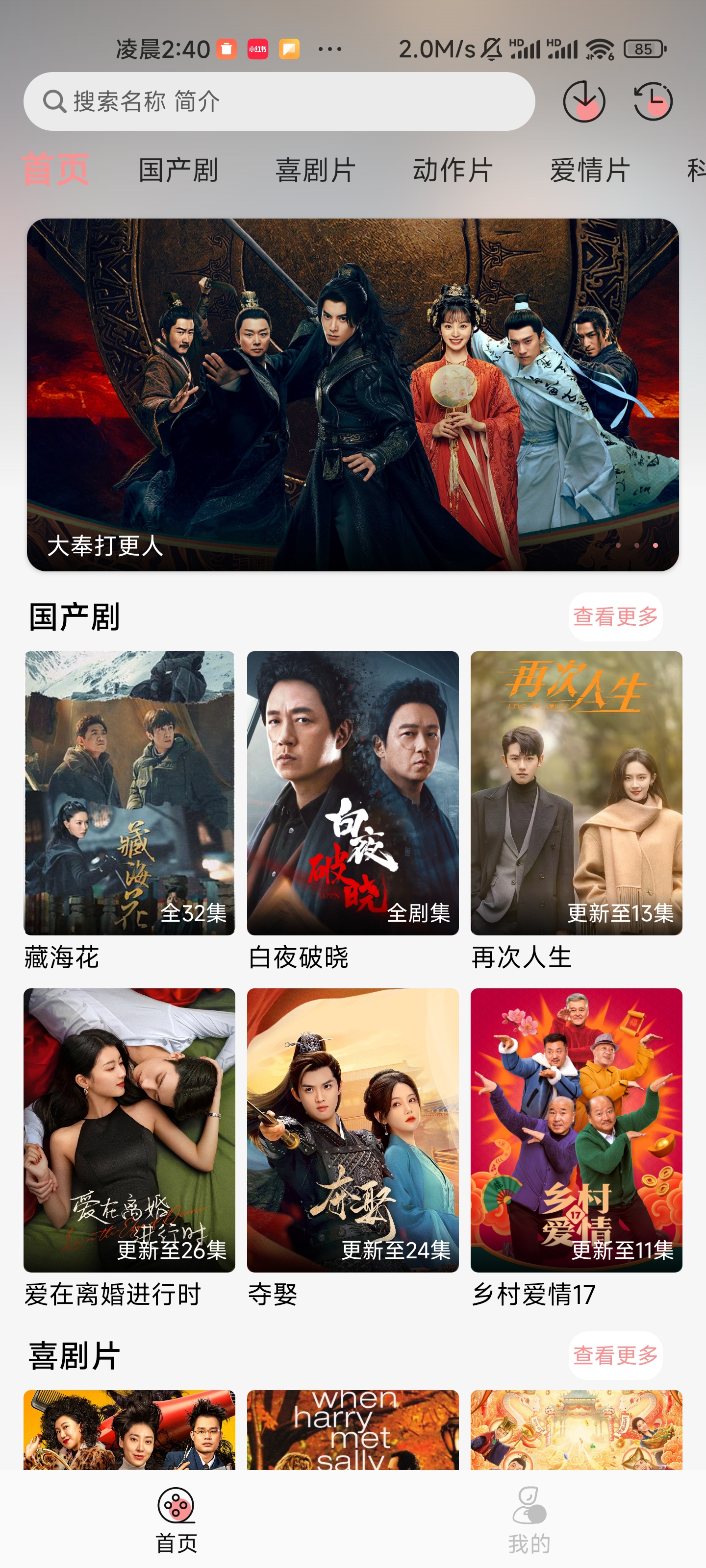This screenshot has height=1568, width=706.
Task: Open the downloads icon
Action: click(x=583, y=101)
